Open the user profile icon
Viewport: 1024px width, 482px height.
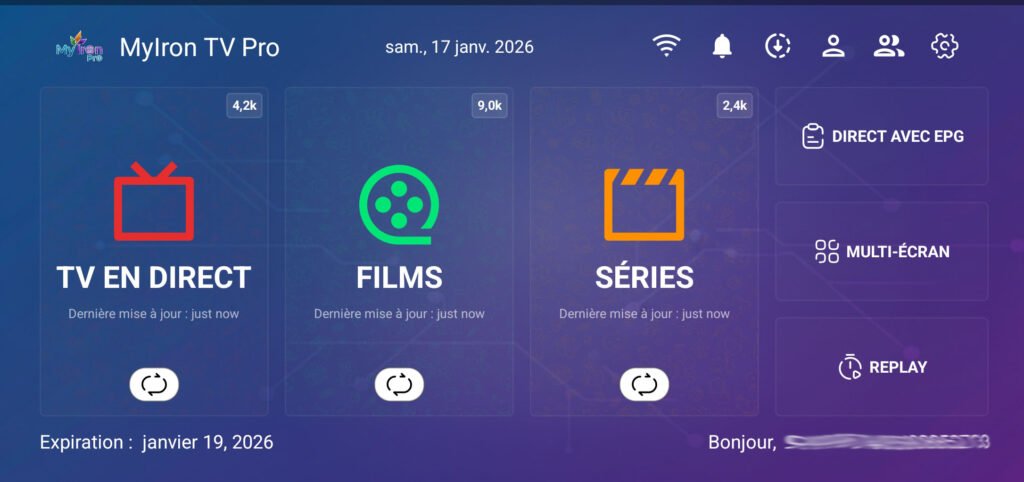(x=833, y=46)
